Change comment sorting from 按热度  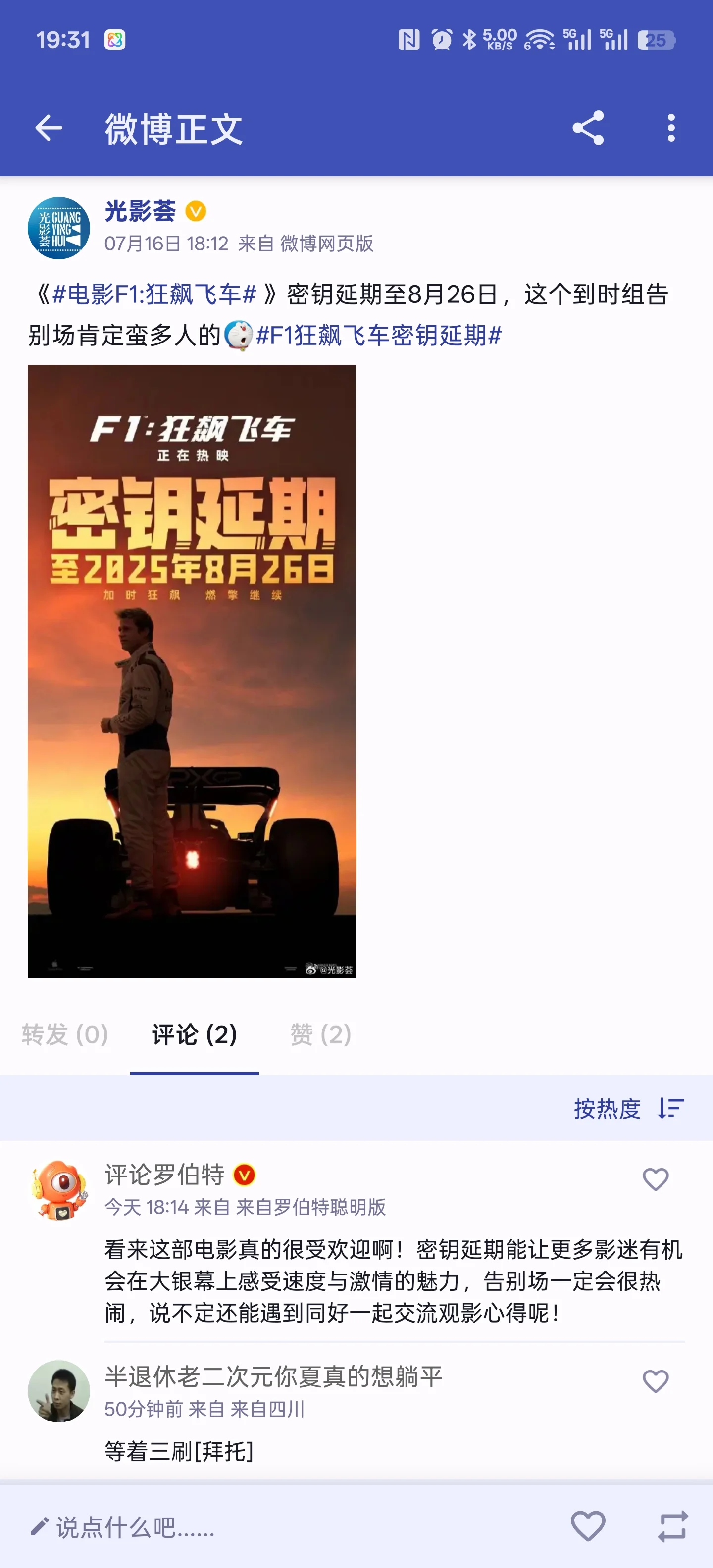click(628, 1108)
